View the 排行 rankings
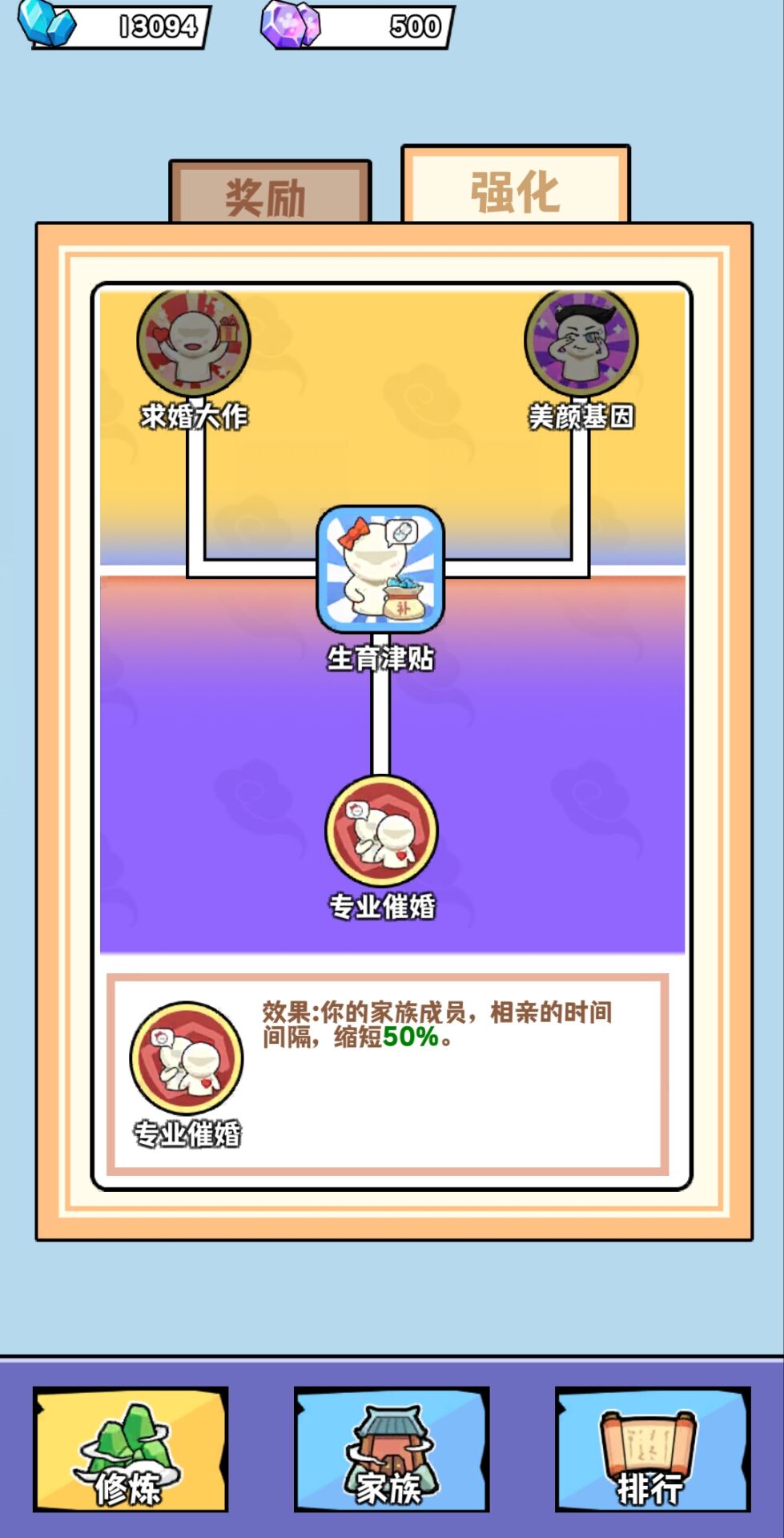The height and width of the screenshot is (1538, 784). (653, 1449)
